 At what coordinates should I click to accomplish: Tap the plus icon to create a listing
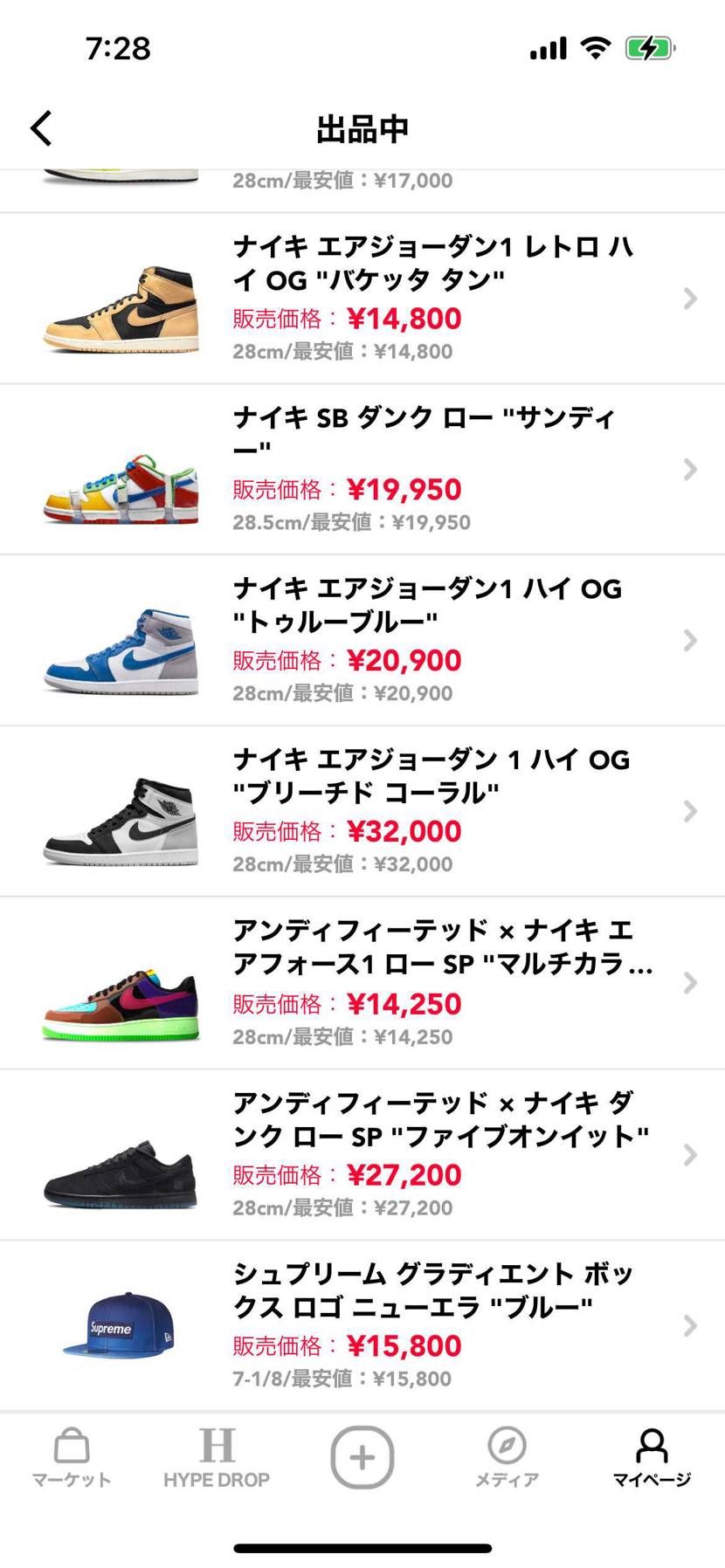[362, 1455]
